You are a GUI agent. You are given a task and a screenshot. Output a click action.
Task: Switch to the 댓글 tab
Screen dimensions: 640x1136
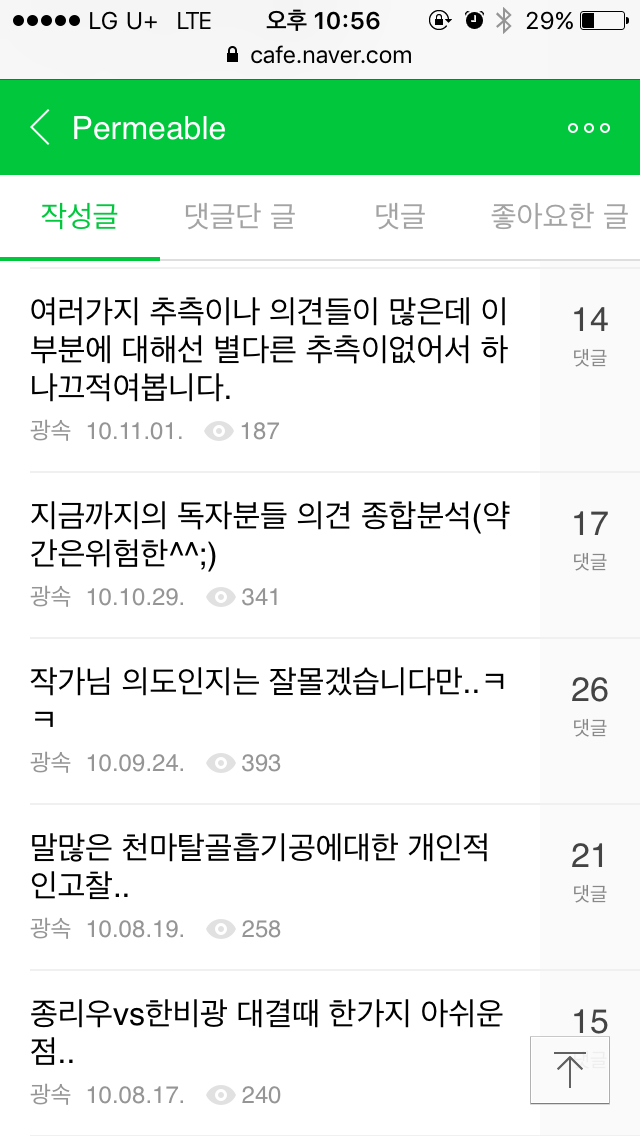[x=400, y=215]
